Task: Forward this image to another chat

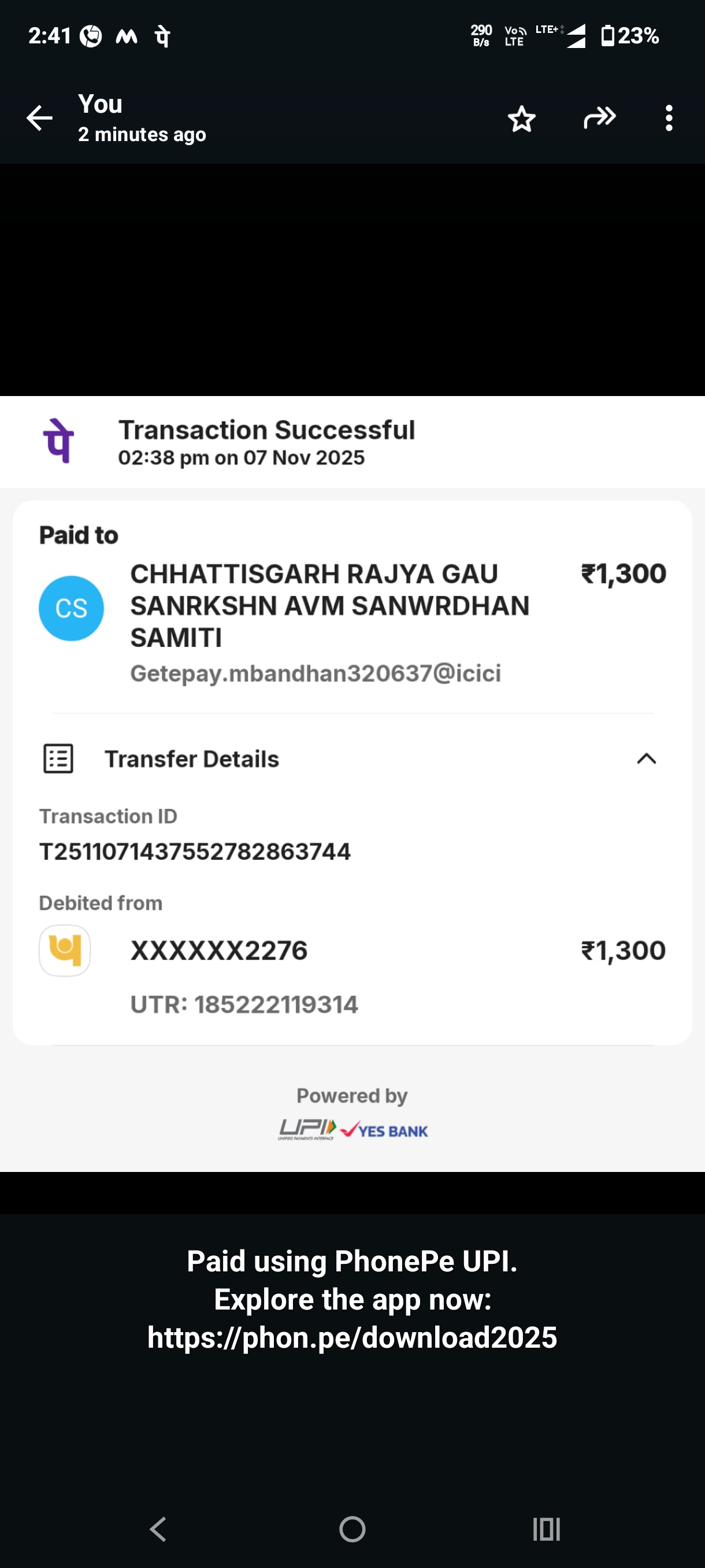Action: pos(599,117)
